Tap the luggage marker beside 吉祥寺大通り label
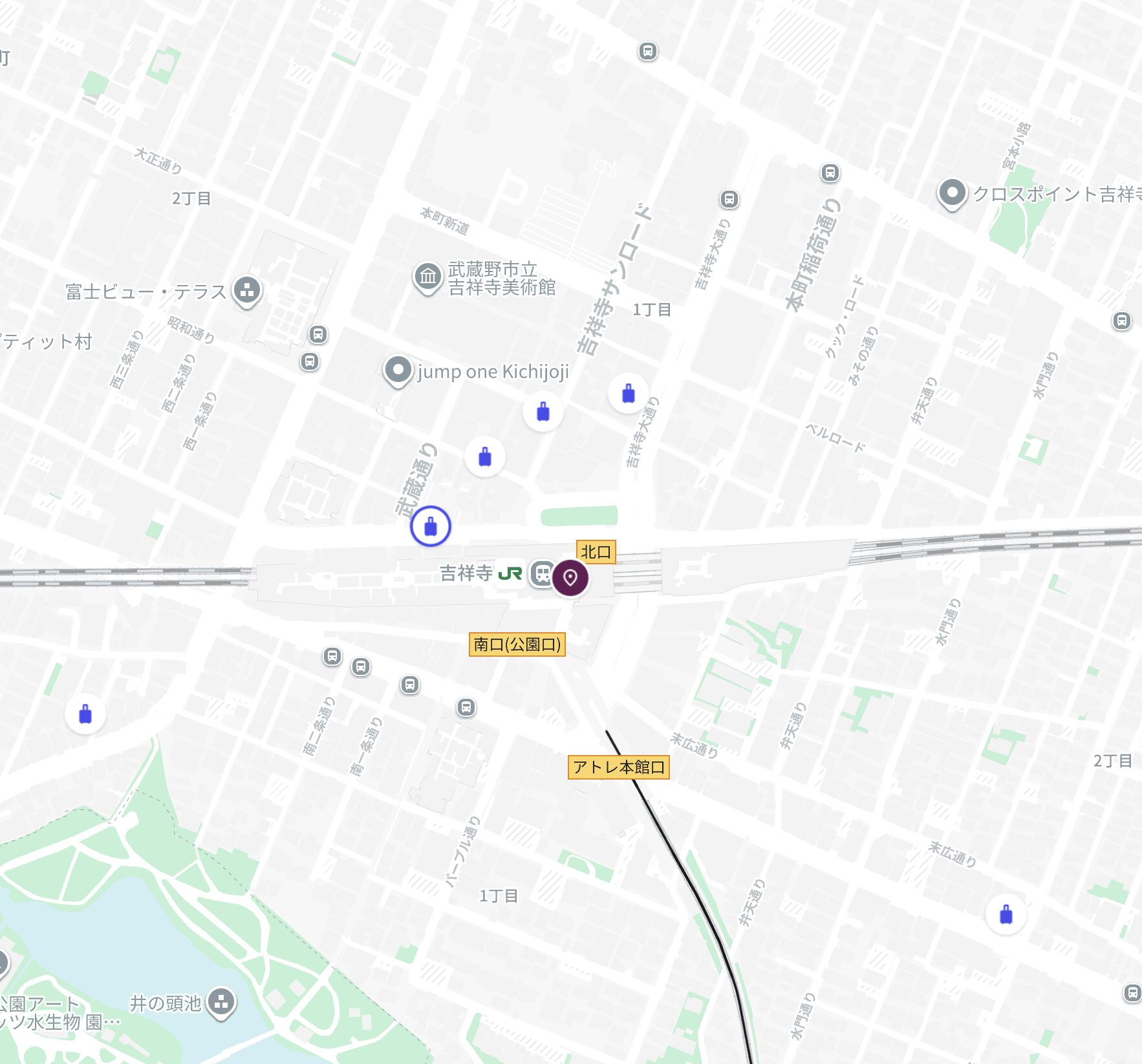Viewport: 1142px width, 1064px height. click(x=629, y=393)
